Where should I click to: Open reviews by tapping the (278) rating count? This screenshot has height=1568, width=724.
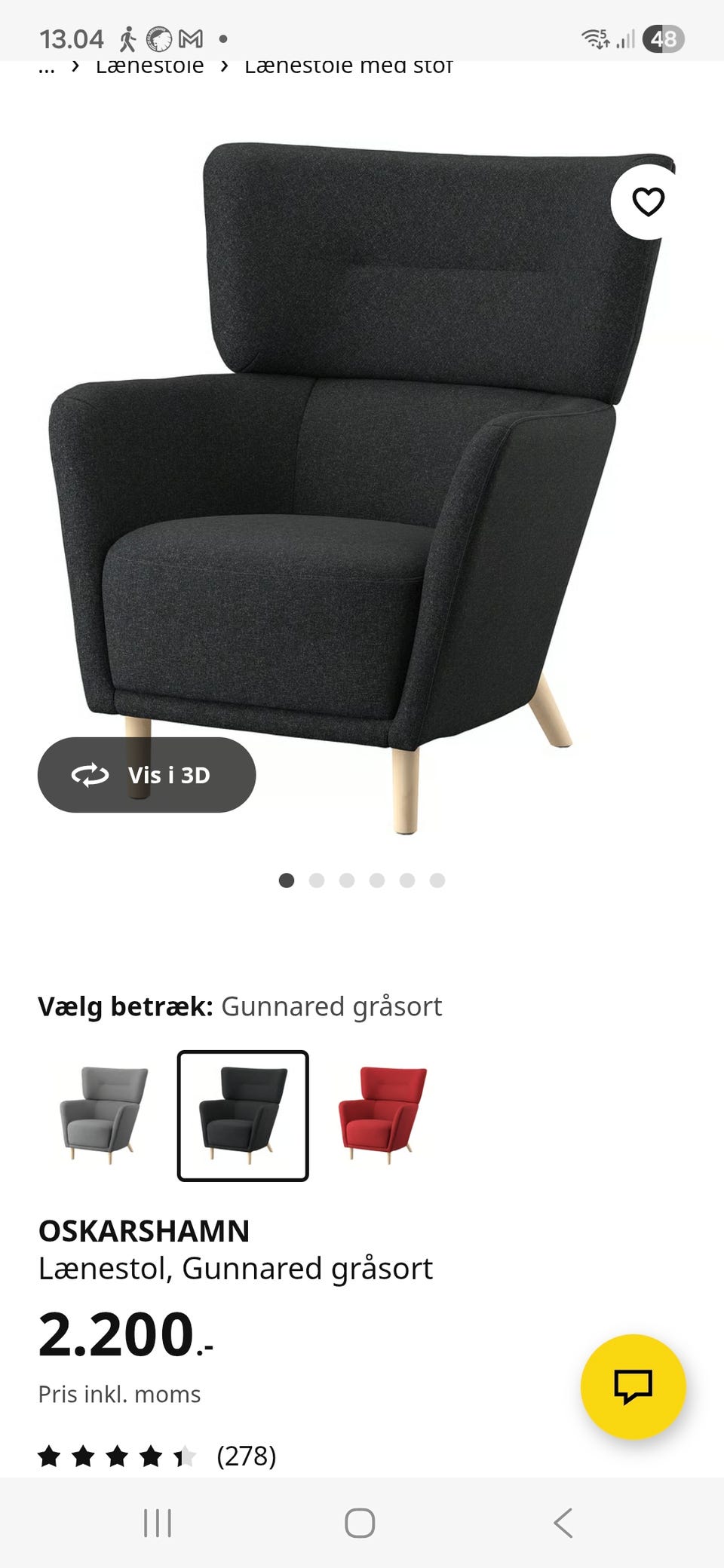[245, 1455]
